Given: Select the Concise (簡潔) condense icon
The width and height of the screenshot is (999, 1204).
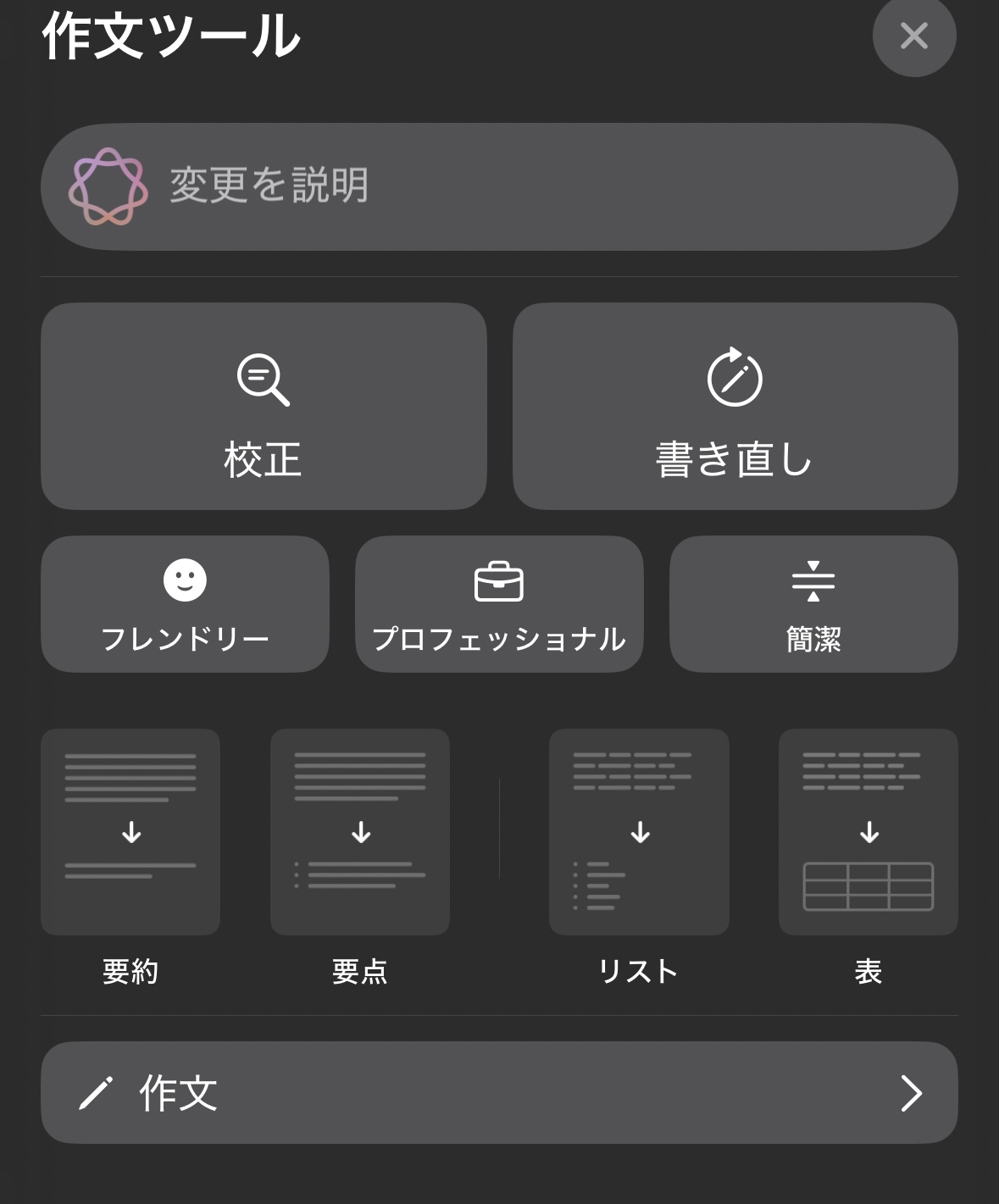Looking at the screenshot, I should (x=813, y=580).
